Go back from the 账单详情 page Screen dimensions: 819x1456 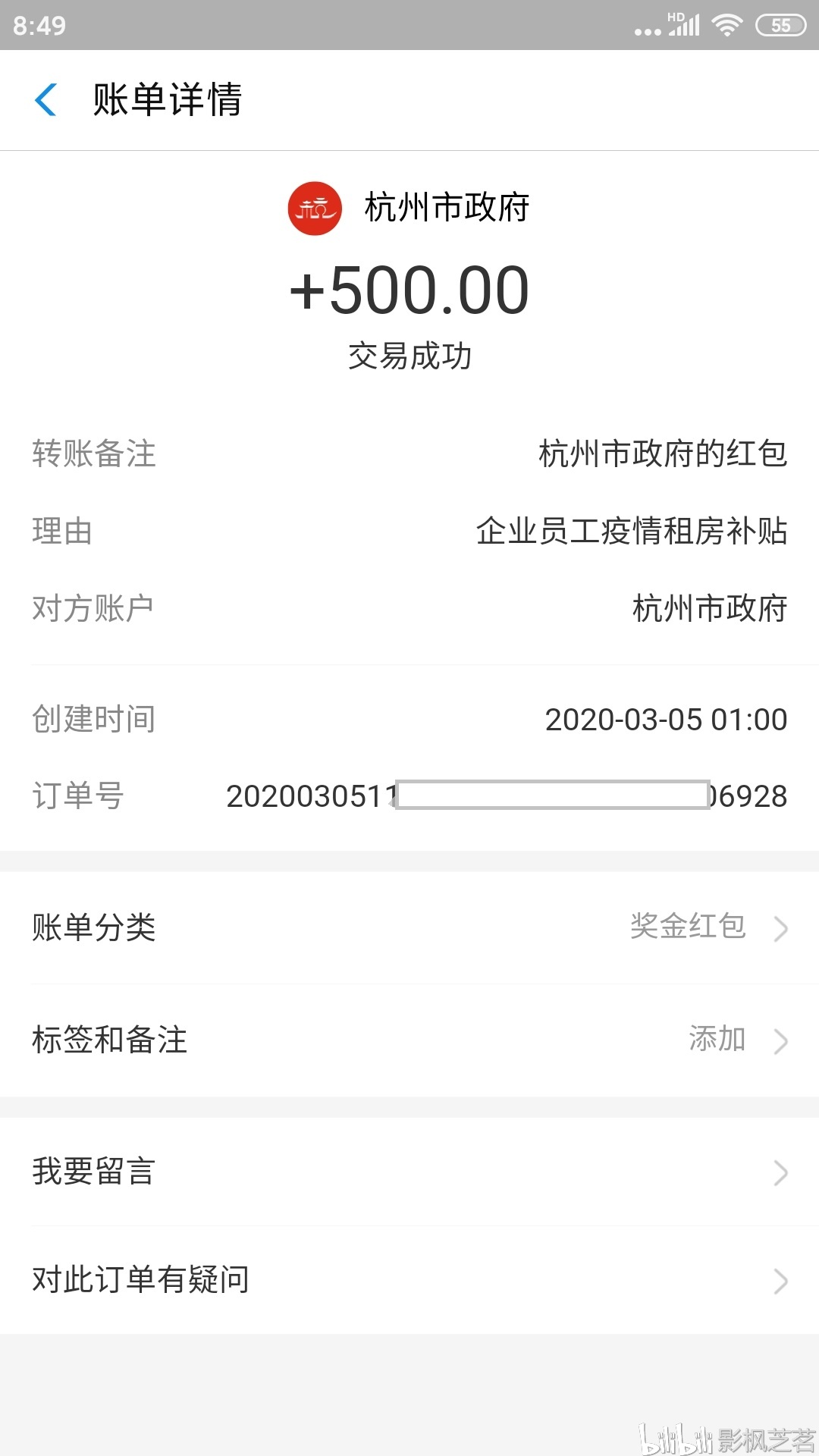pos(46,100)
